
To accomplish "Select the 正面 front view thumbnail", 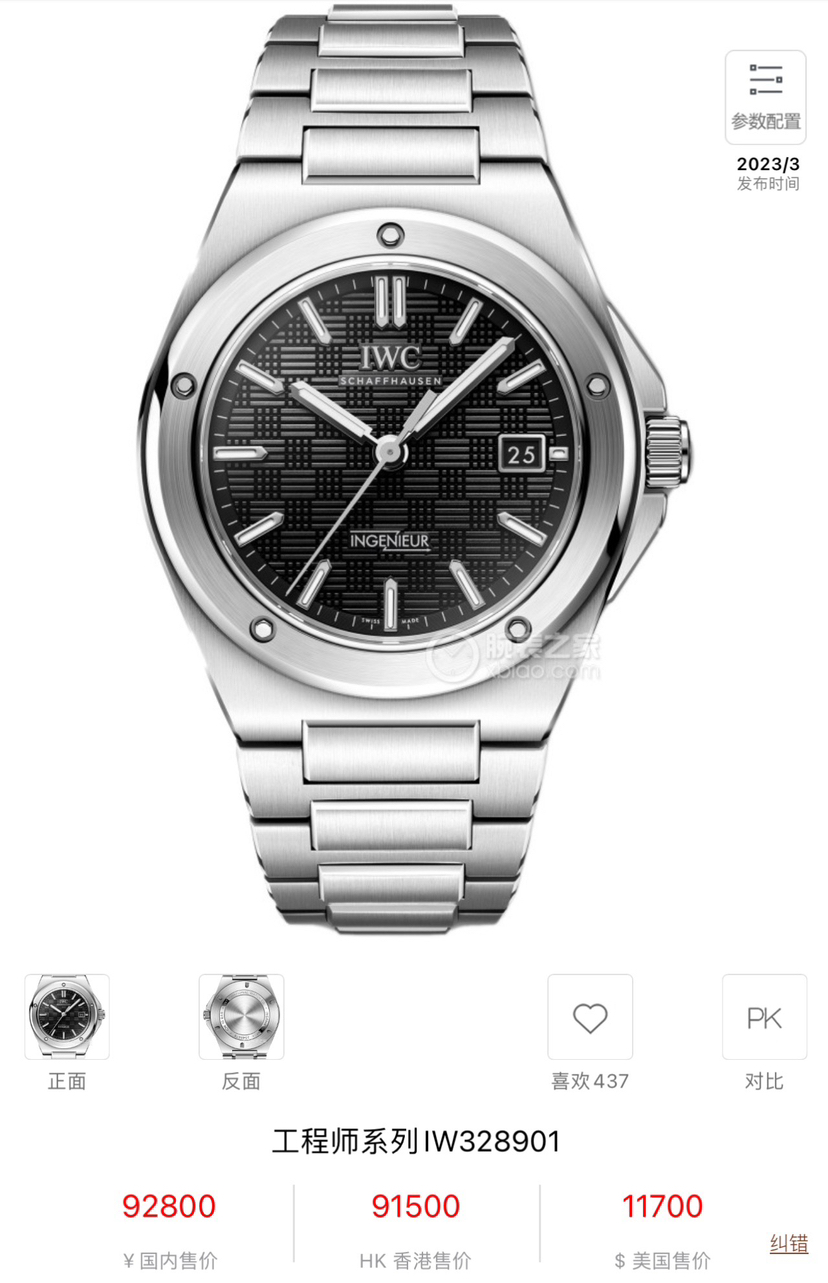I will click(x=67, y=1017).
